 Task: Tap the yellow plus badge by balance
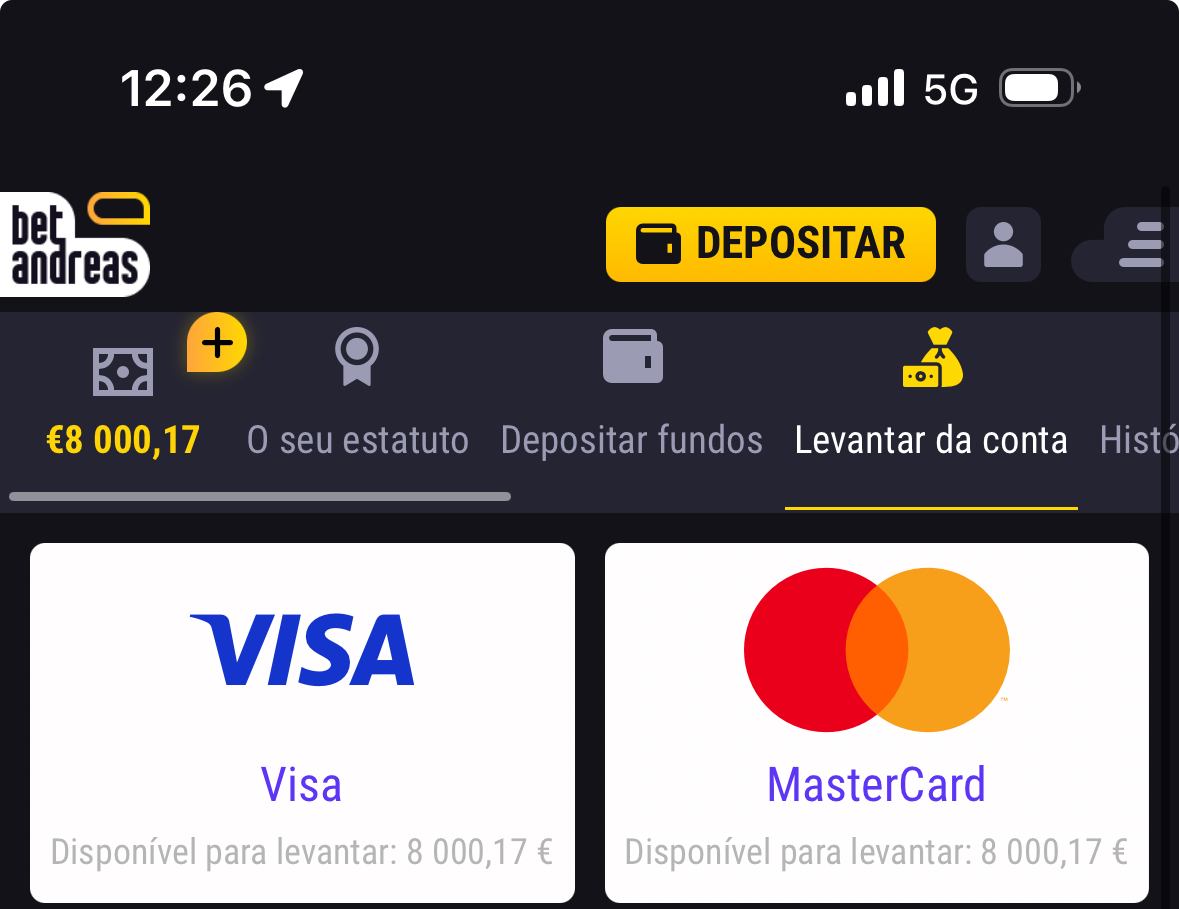[217, 343]
